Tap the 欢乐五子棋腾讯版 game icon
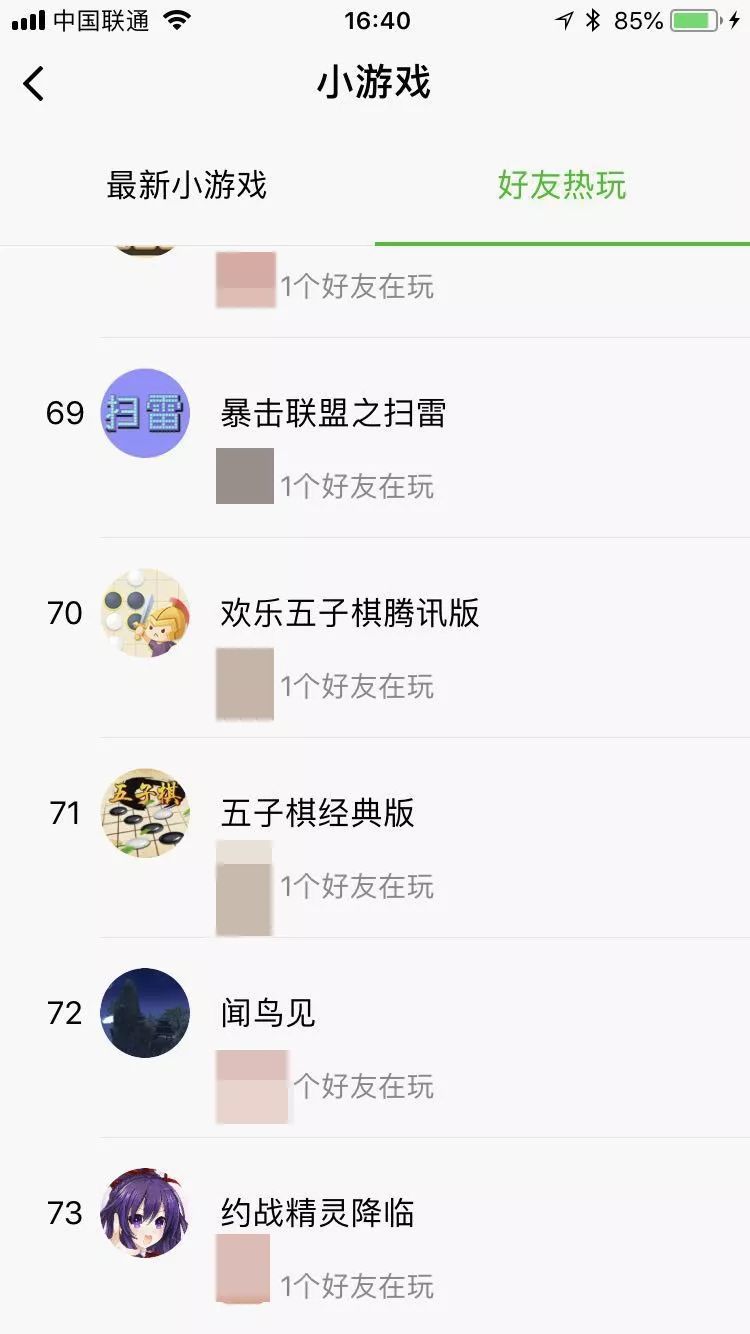 pyautogui.click(x=145, y=613)
